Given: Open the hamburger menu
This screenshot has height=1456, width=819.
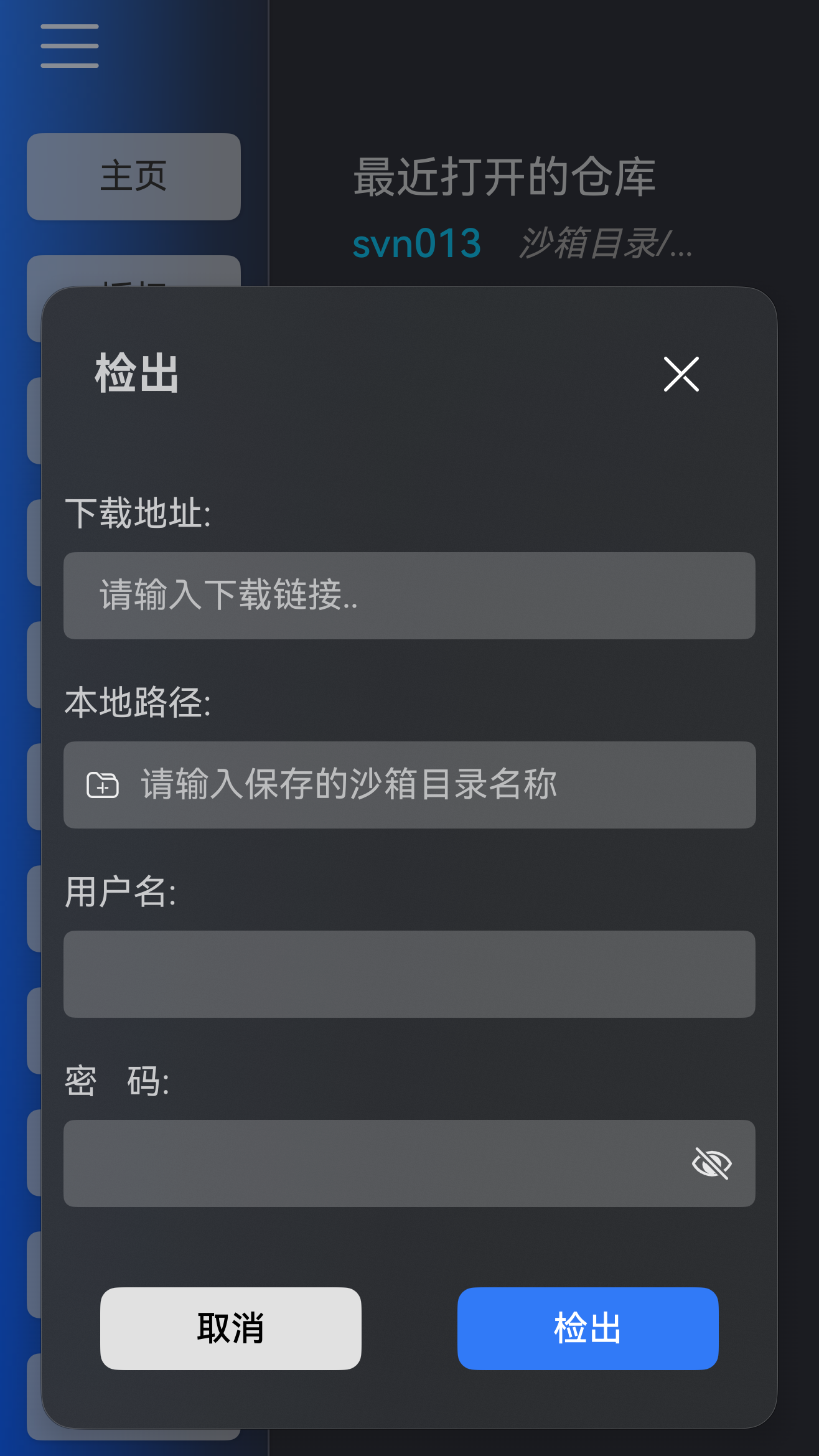Looking at the screenshot, I should coord(70,46).
